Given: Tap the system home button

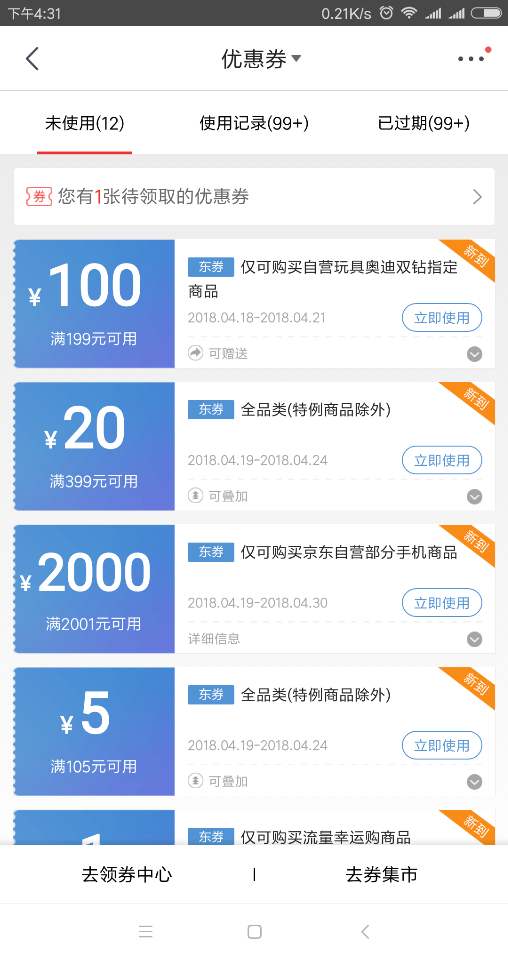Looking at the screenshot, I should 255,932.
